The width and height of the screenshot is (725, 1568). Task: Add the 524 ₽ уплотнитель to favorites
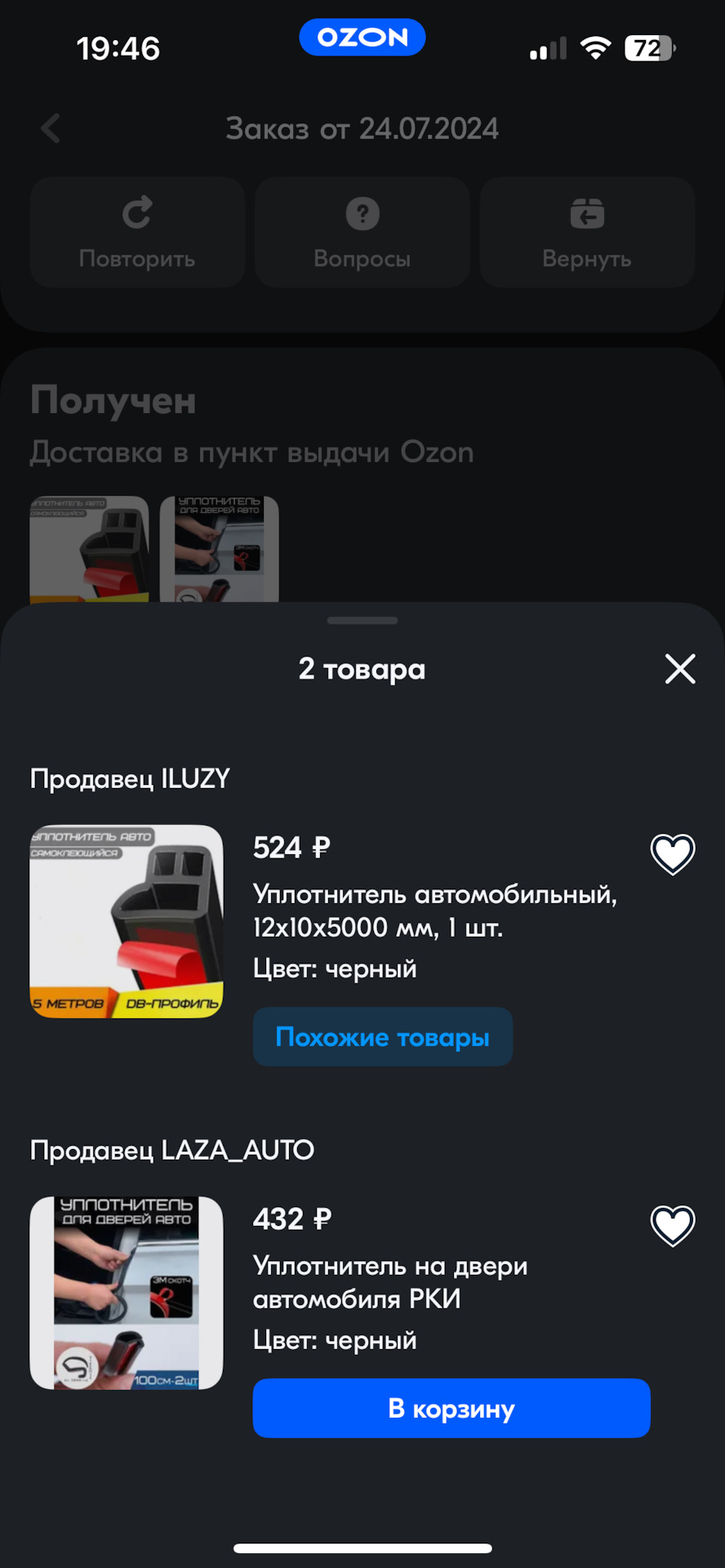(x=673, y=854)
